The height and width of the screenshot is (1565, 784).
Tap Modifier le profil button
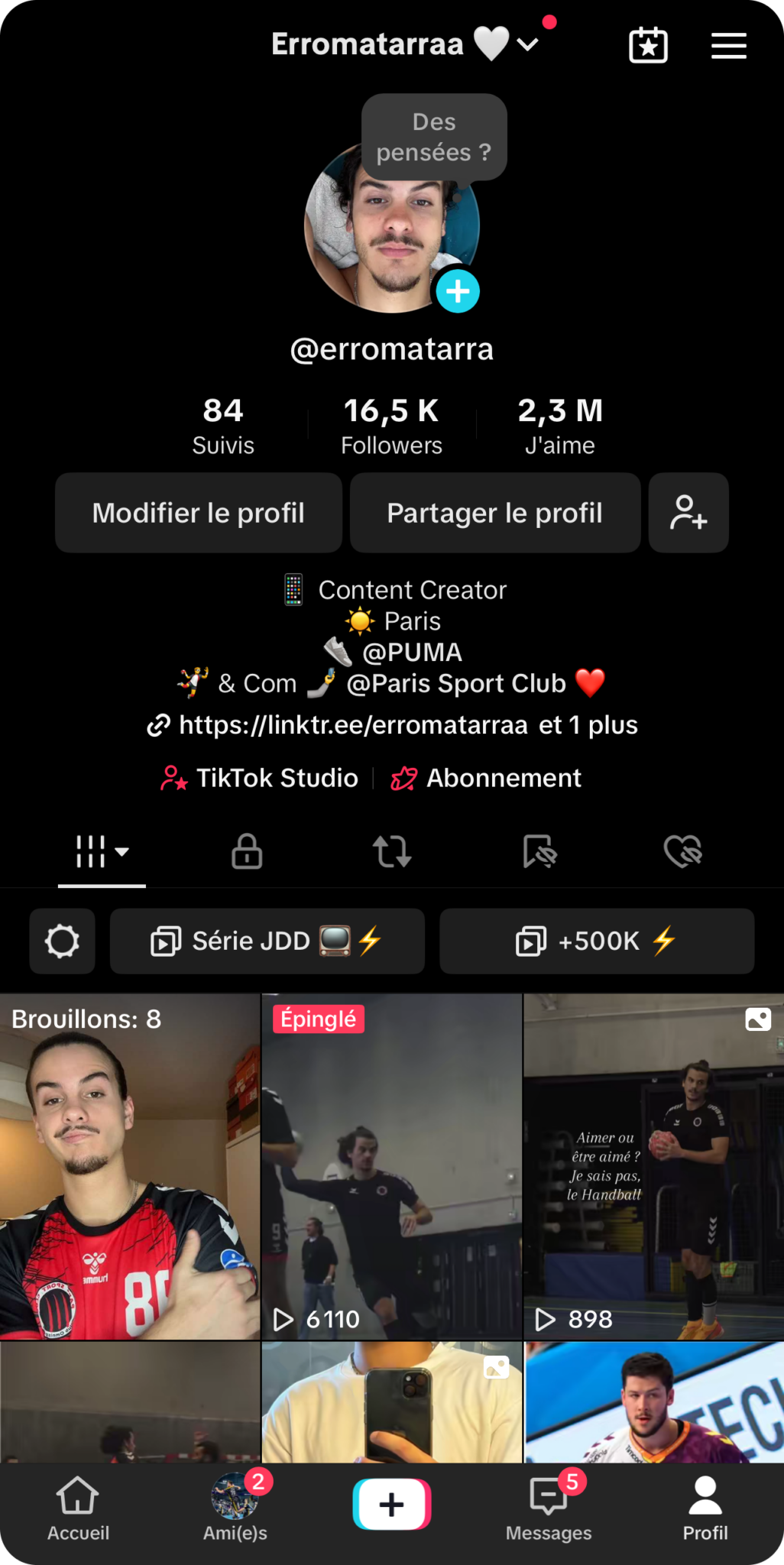point(199,513)
